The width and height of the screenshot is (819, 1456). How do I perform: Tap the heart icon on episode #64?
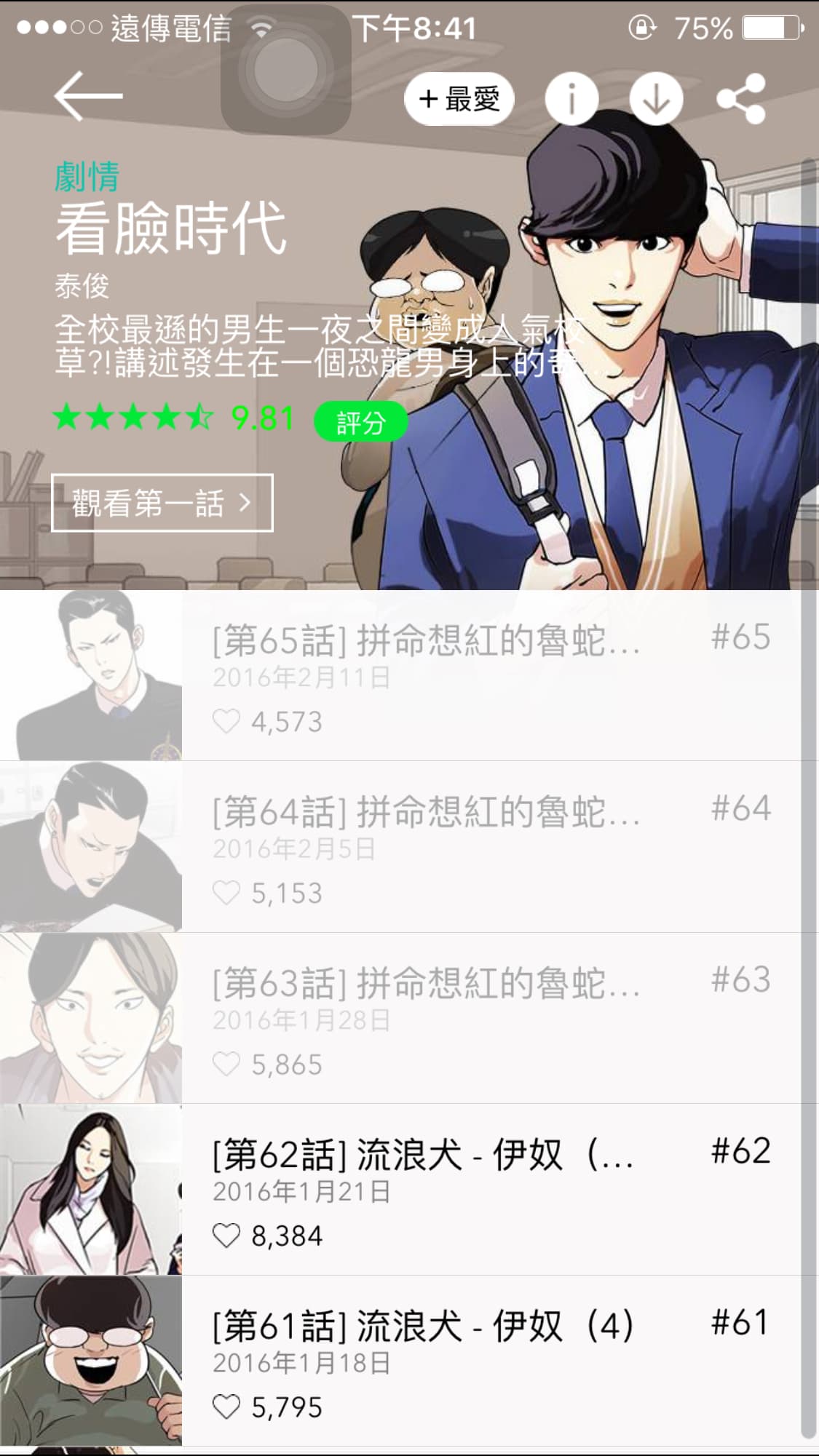pyautogui.click(x=228, y=891)
